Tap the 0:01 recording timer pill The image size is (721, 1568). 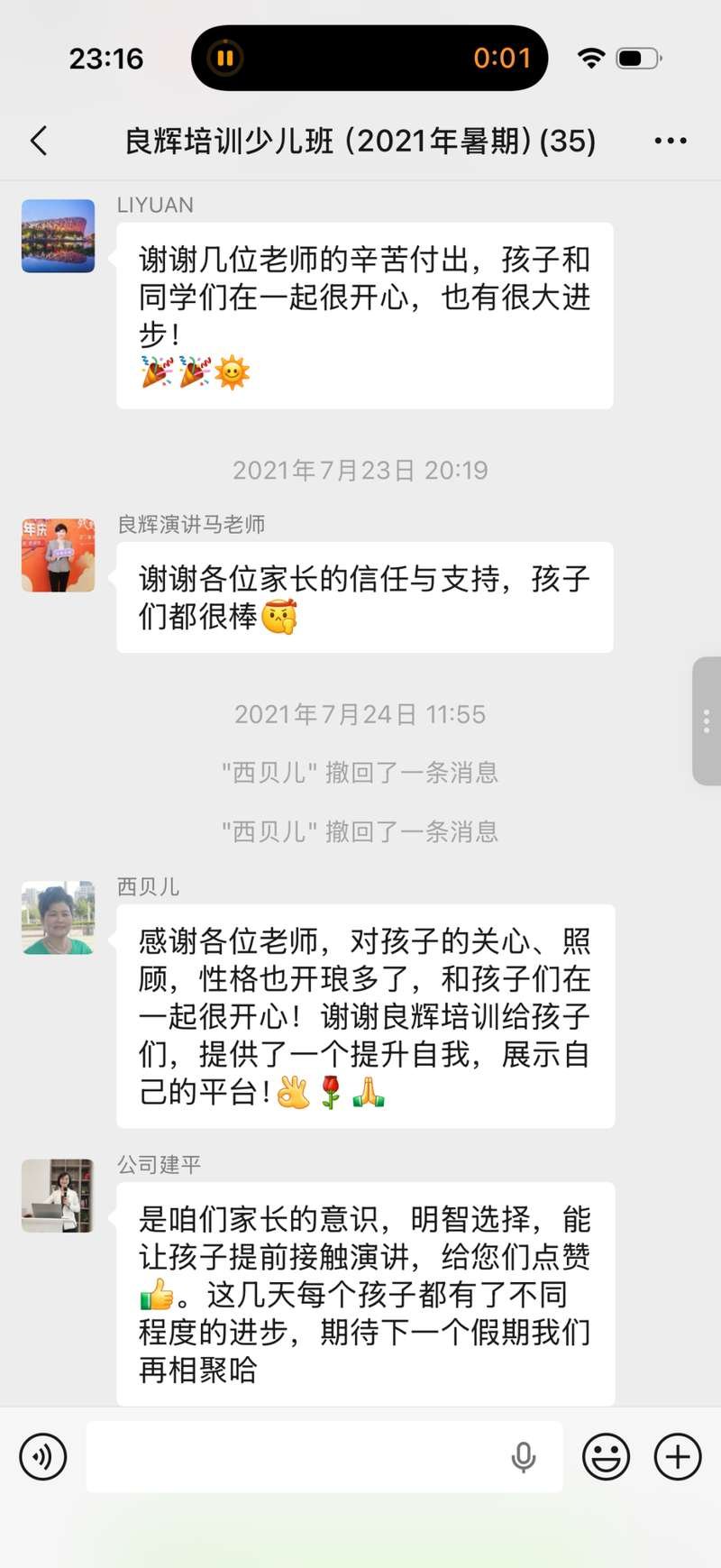[503, 57]
